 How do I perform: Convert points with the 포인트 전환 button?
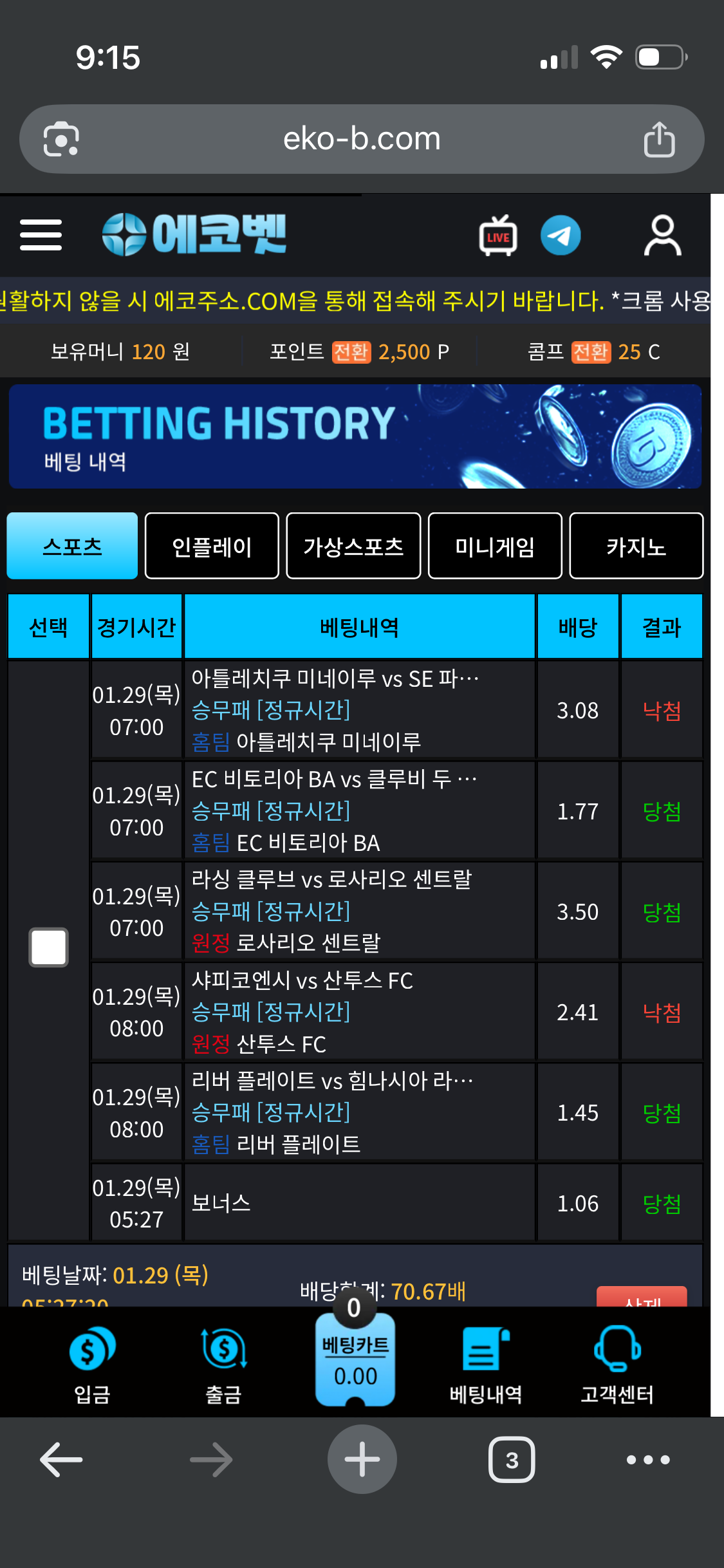tap(351, 352)
